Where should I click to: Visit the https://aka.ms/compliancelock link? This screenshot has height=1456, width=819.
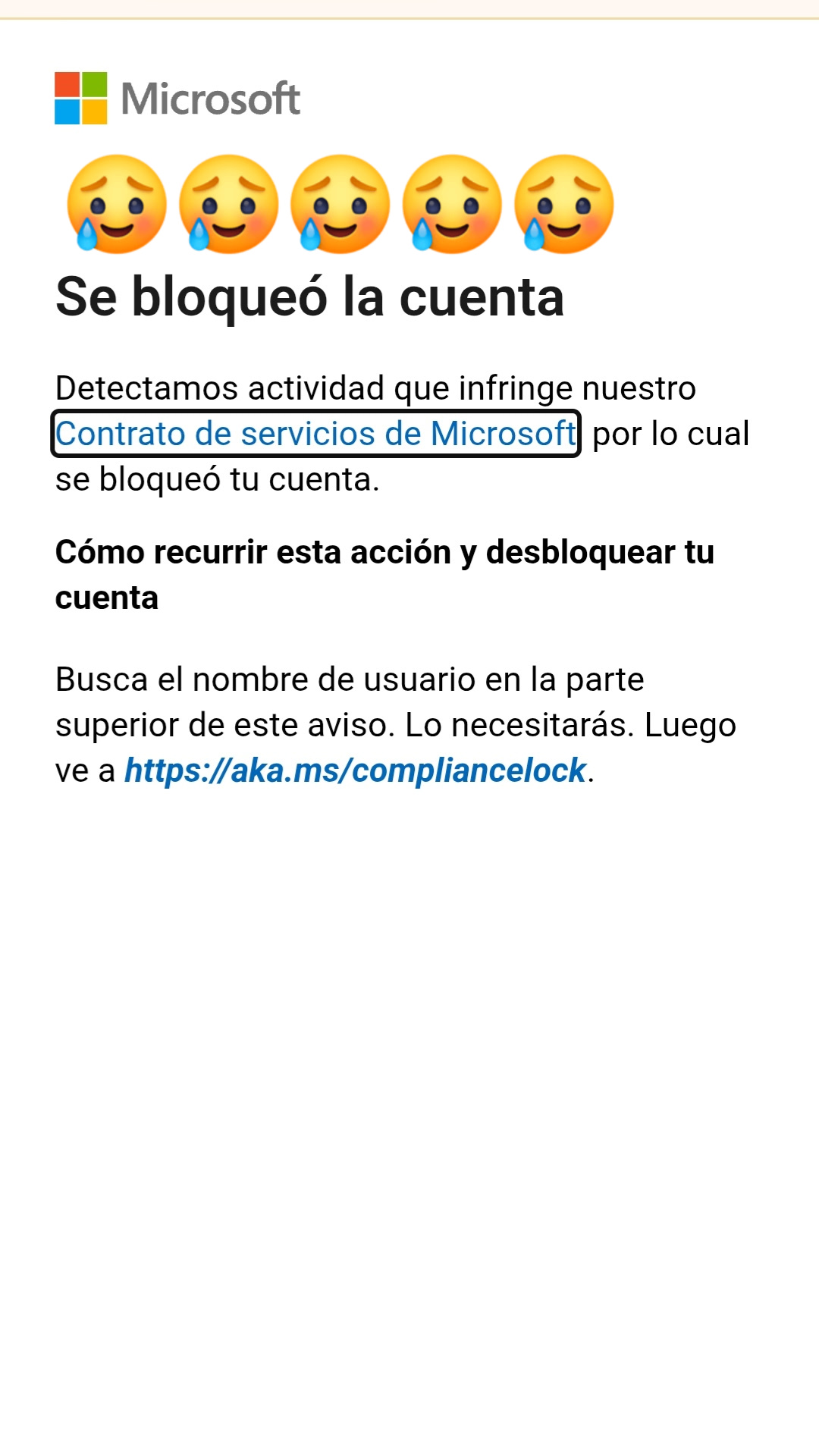point(355,770)
